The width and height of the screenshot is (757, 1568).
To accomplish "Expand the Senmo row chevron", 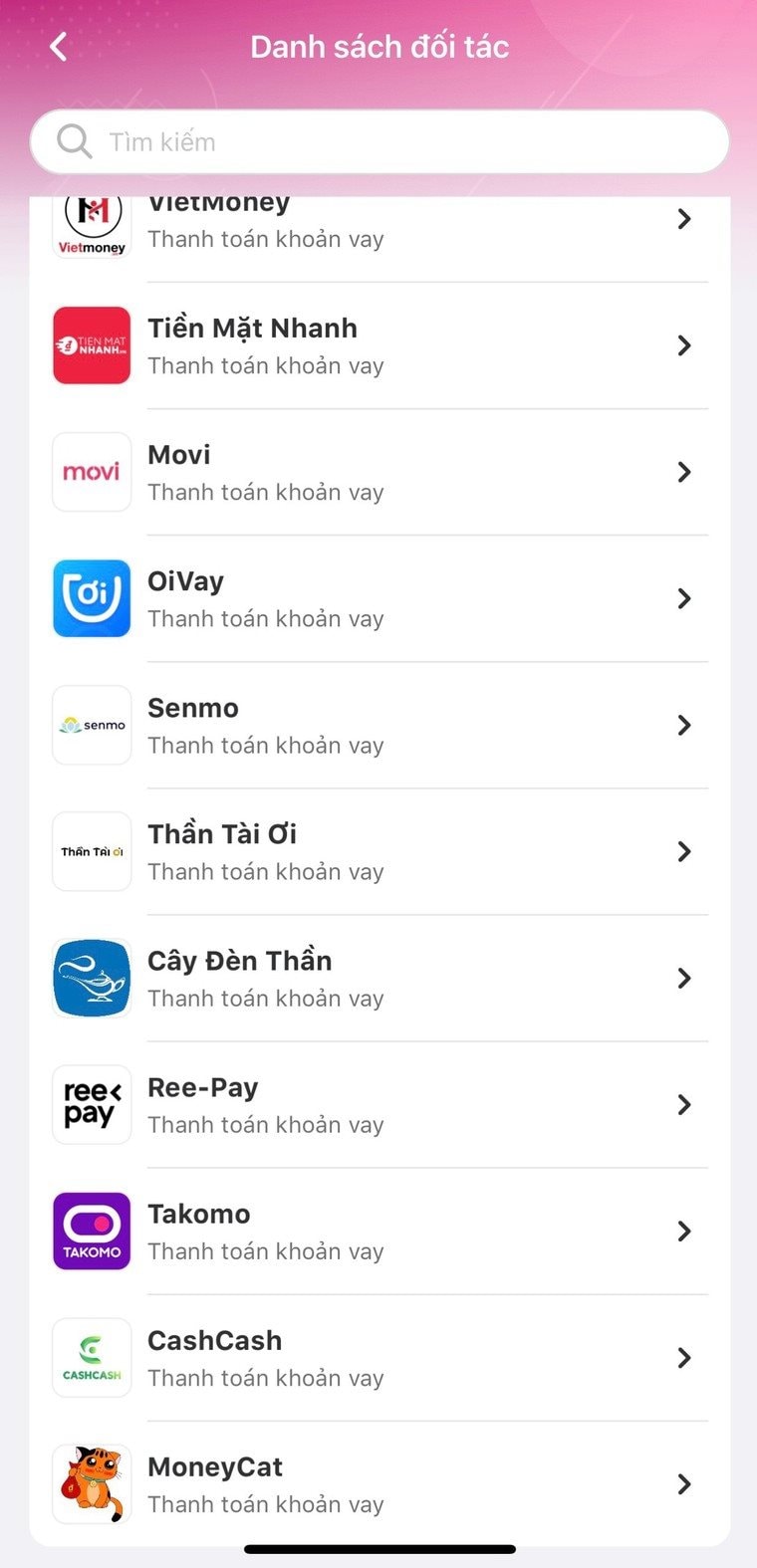I will (684, 725).
